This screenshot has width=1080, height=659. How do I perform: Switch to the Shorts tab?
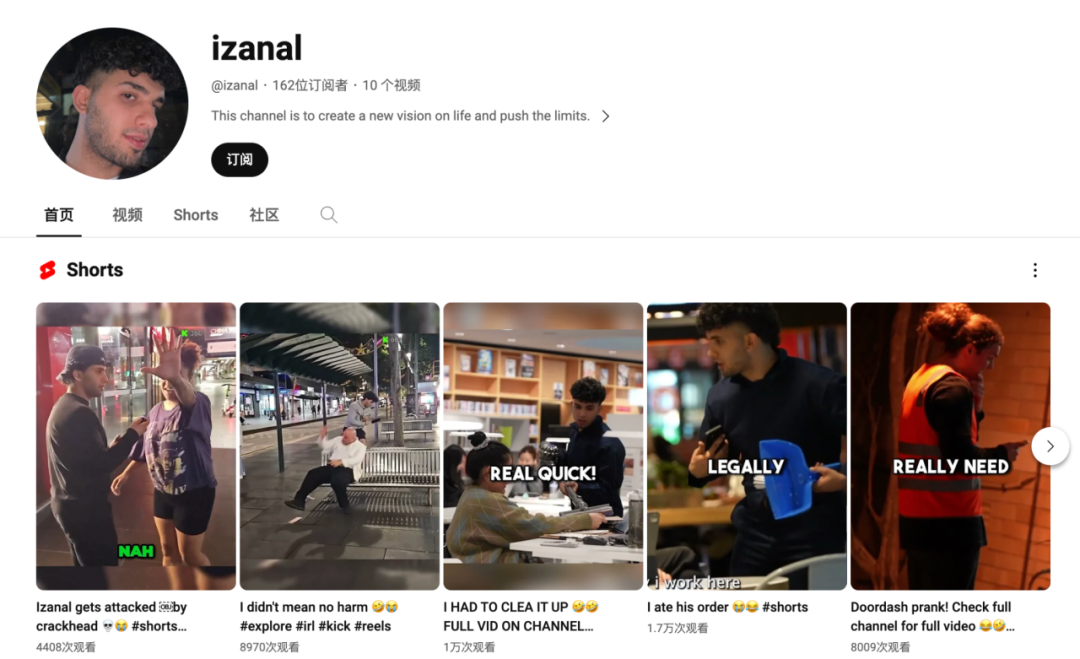pos(195,215)
